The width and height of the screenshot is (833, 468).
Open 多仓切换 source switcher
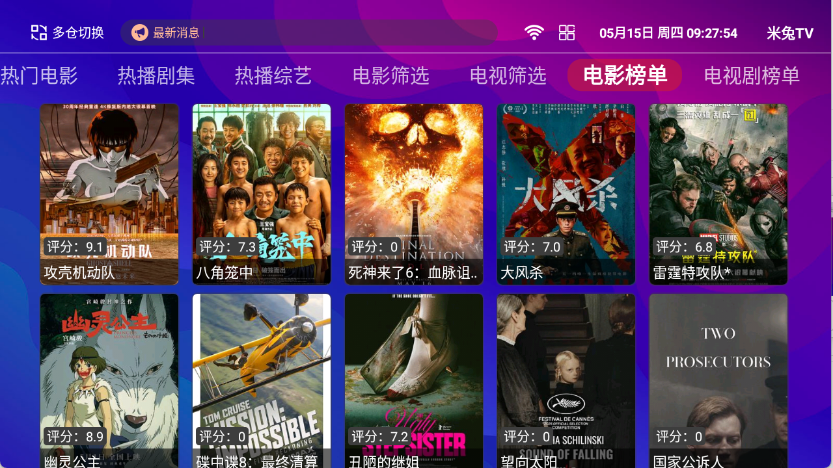[67, 33]
